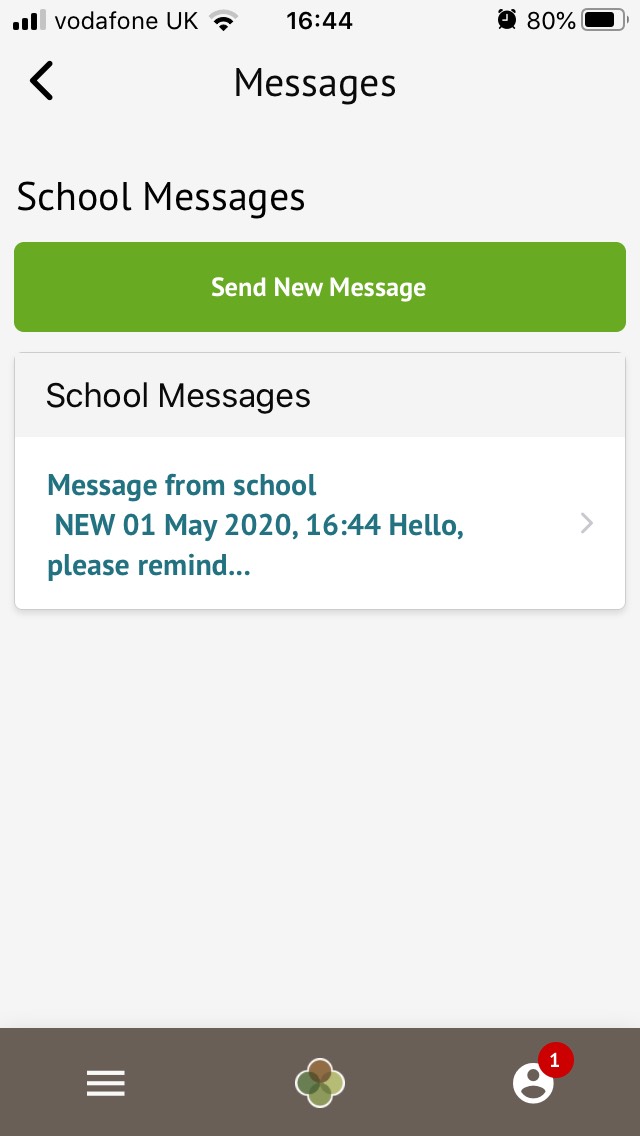The height and width of the screenshot is (1136, 640).
Task: Go back from the Messages screen
Action: 42,82
